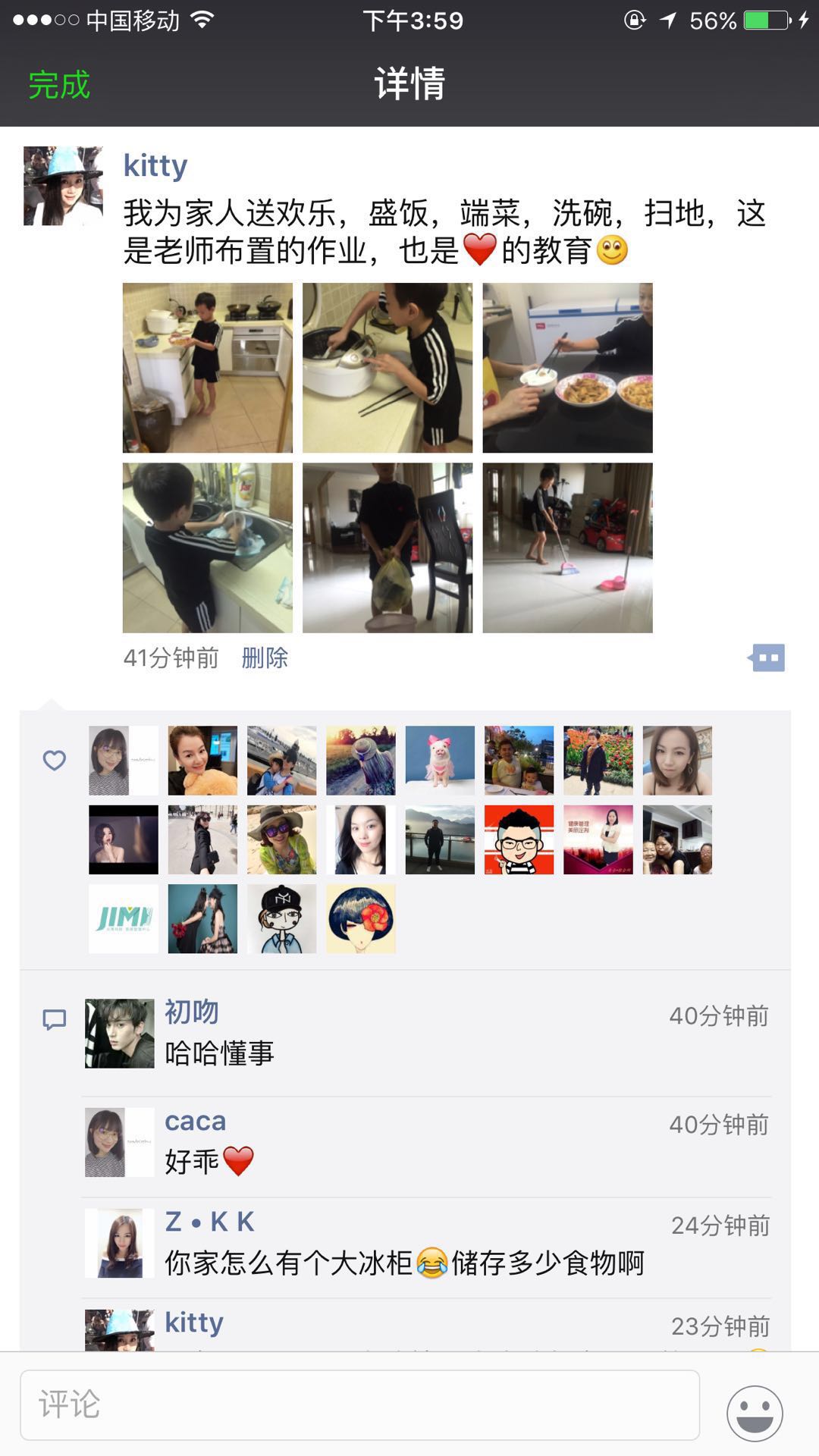View photo of boy washing dishes
The width and height of the screenshot is (819, 1456).
click(x=207, y=548)
